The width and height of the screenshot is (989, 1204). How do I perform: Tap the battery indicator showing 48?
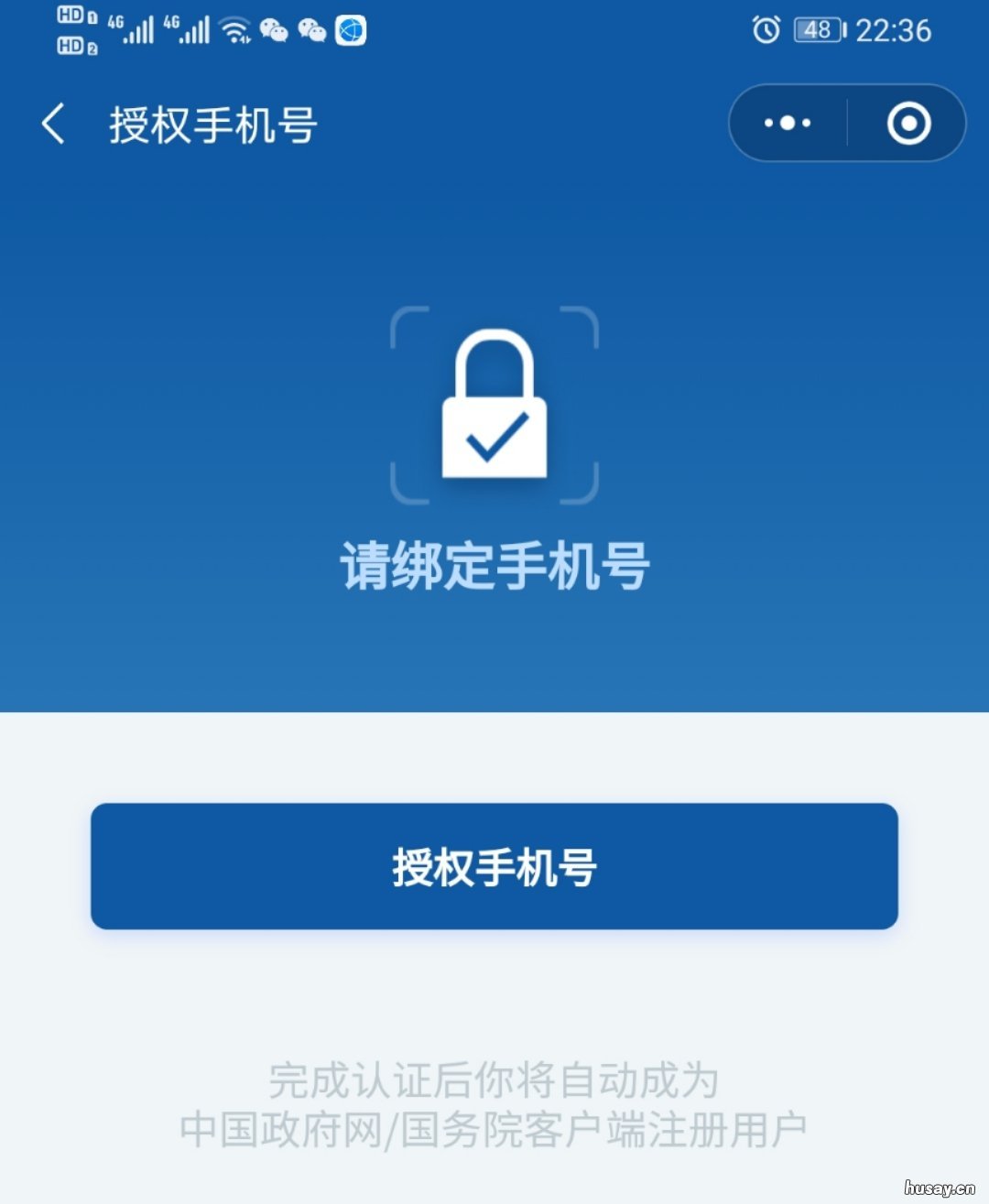pyautogui.click(x=815, y=30)
